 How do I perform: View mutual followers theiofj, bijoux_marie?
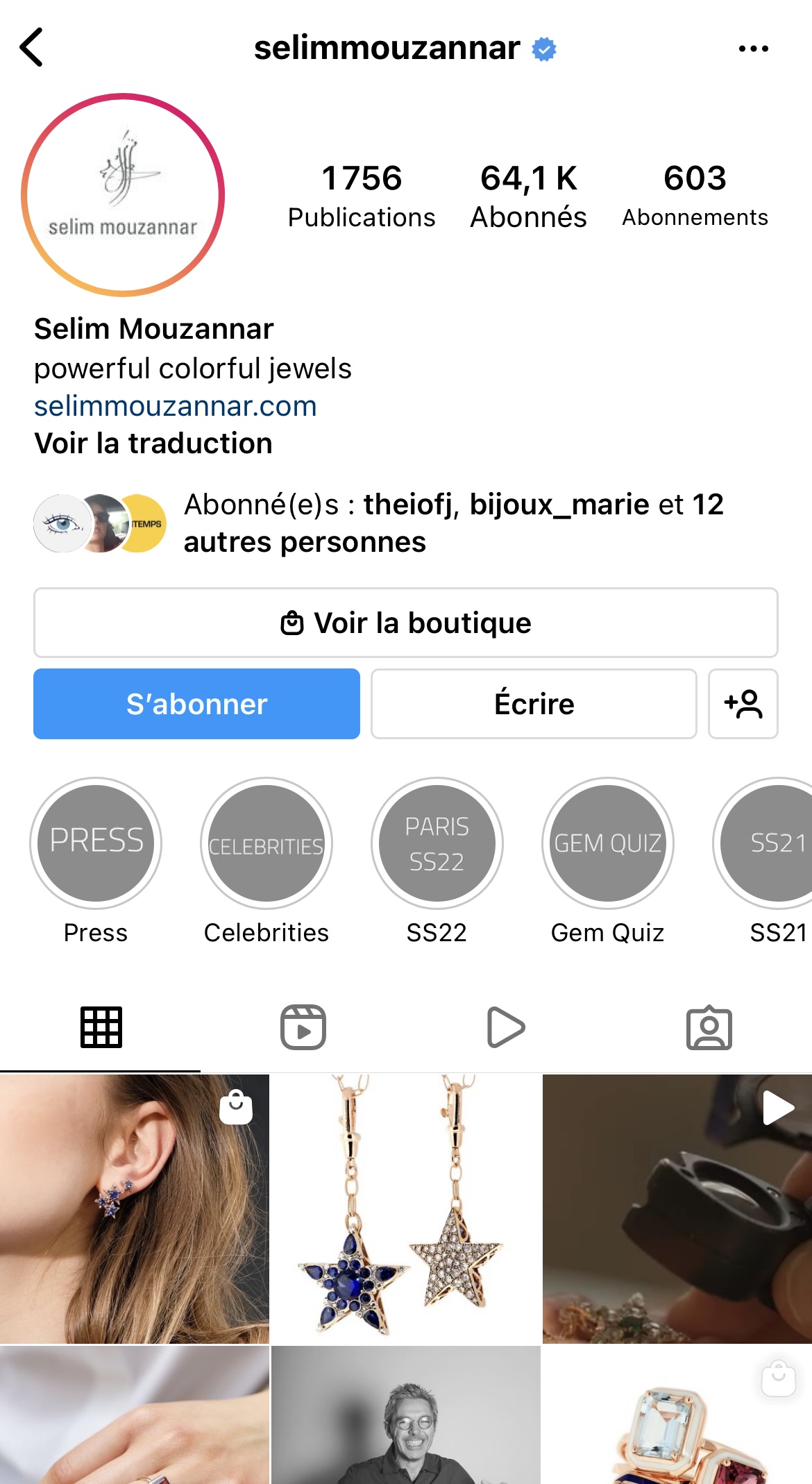[378, 523]
